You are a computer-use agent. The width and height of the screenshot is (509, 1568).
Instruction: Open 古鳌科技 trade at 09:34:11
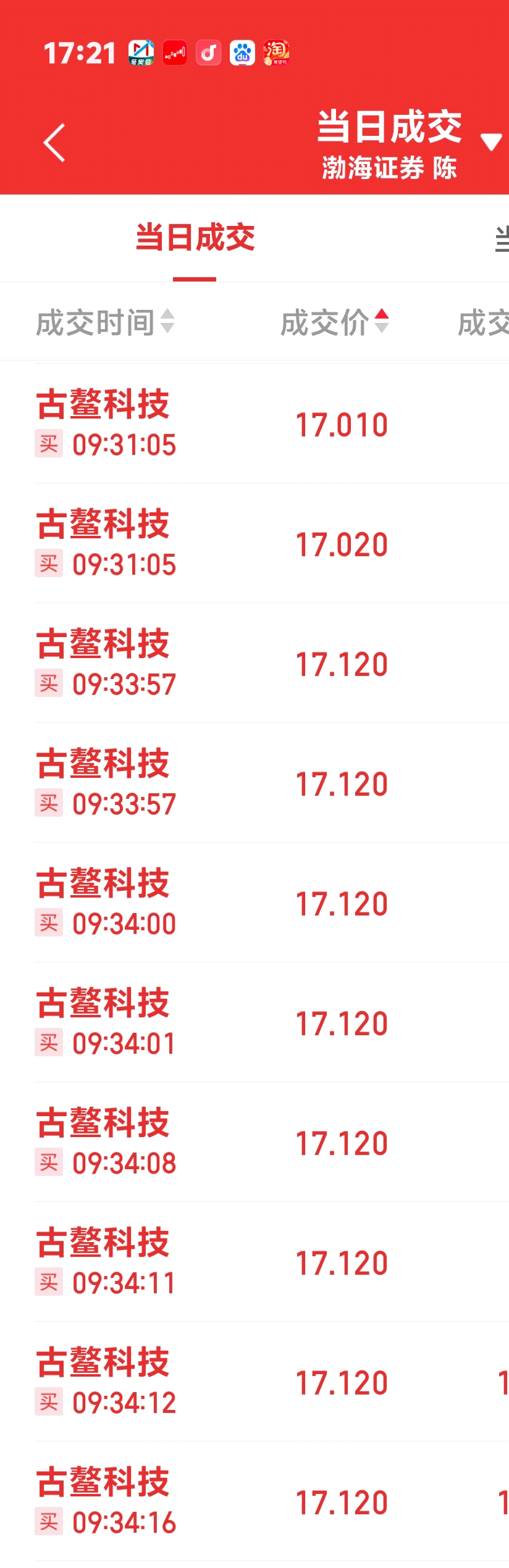tap(254, 1262)
